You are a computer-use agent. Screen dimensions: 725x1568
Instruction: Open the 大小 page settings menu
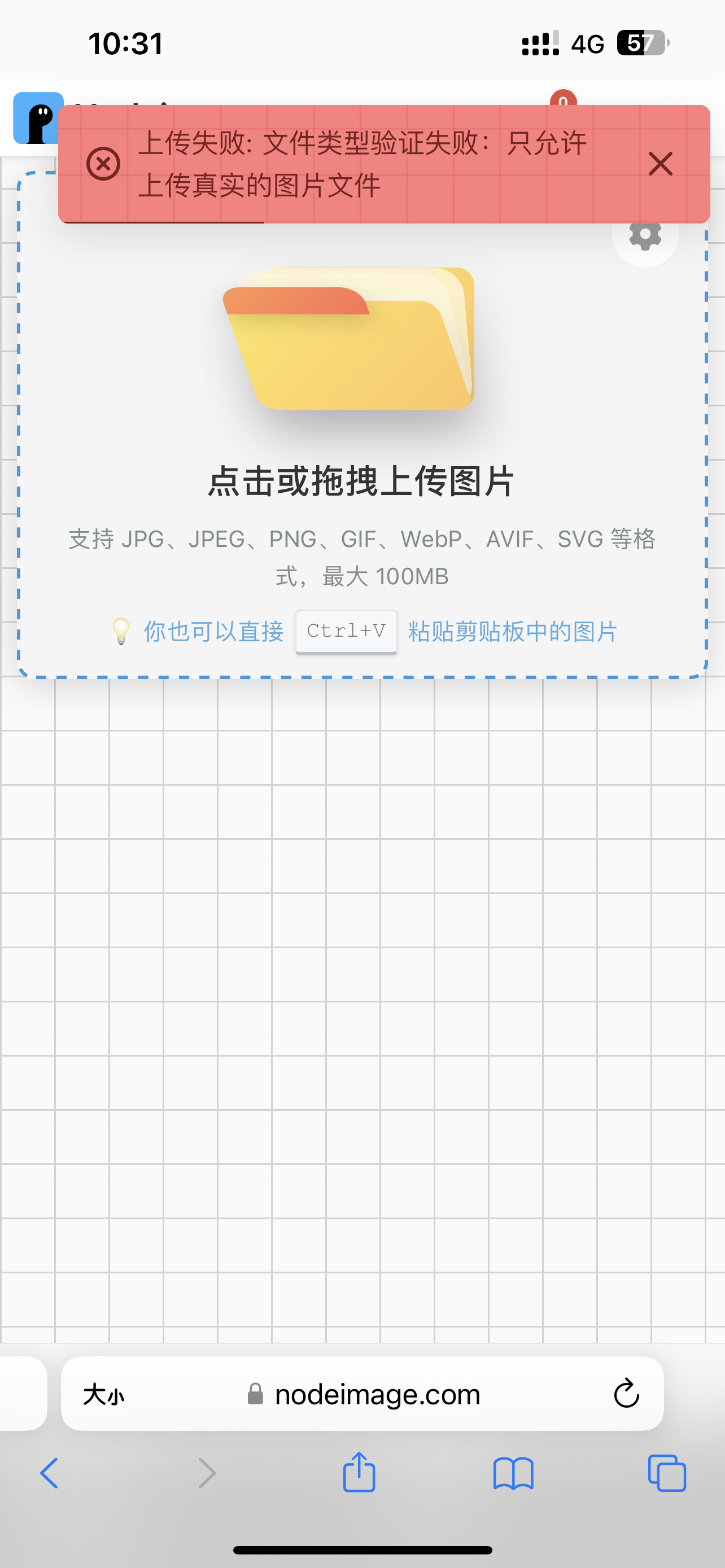coord(103,1394)
